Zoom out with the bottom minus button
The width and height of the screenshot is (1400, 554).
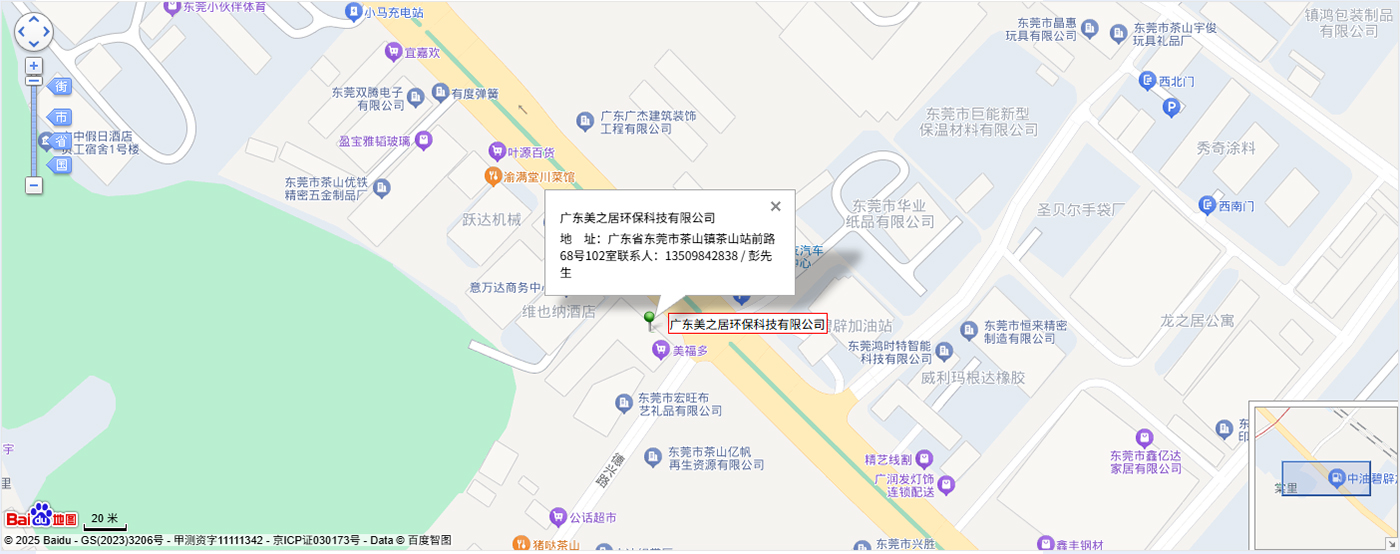click(x=34, y=185)
